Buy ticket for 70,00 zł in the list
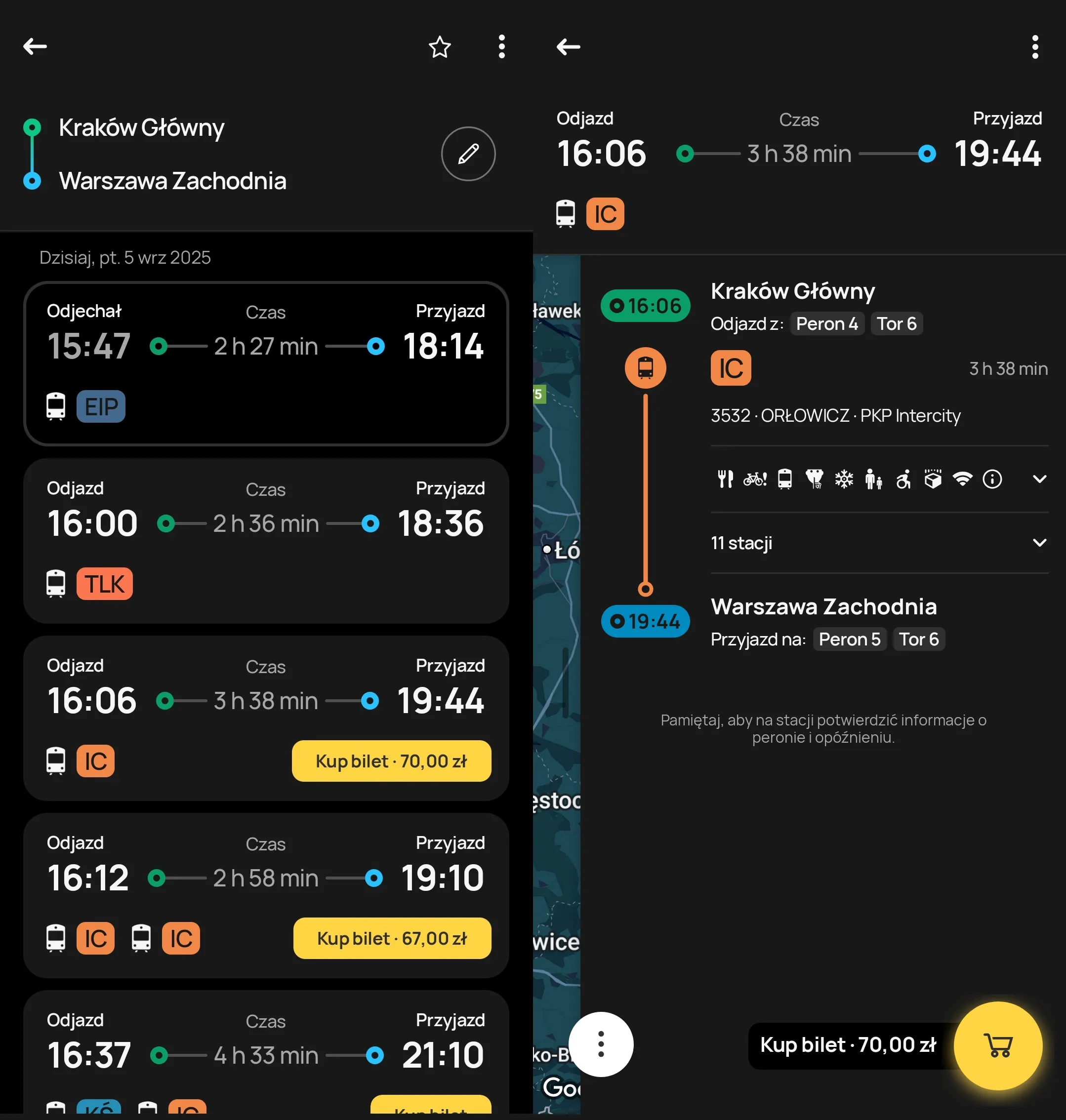This screenshot has width=1066, height=1120. click(392, 761)
